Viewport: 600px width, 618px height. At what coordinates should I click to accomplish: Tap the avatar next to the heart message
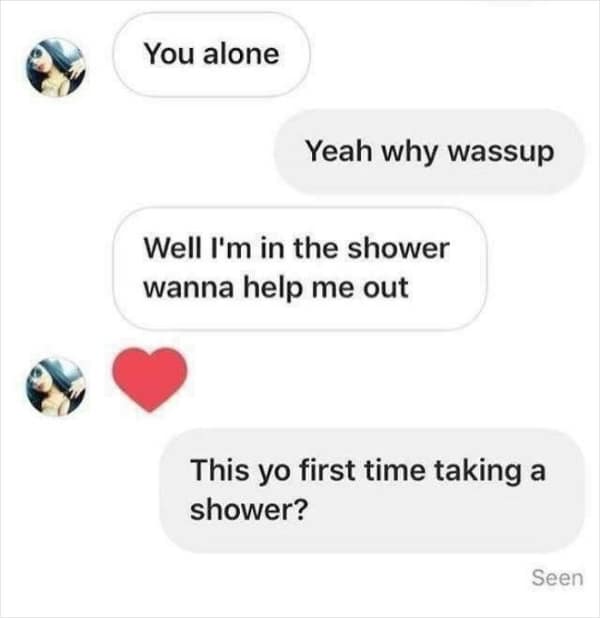tap(56, 387)
